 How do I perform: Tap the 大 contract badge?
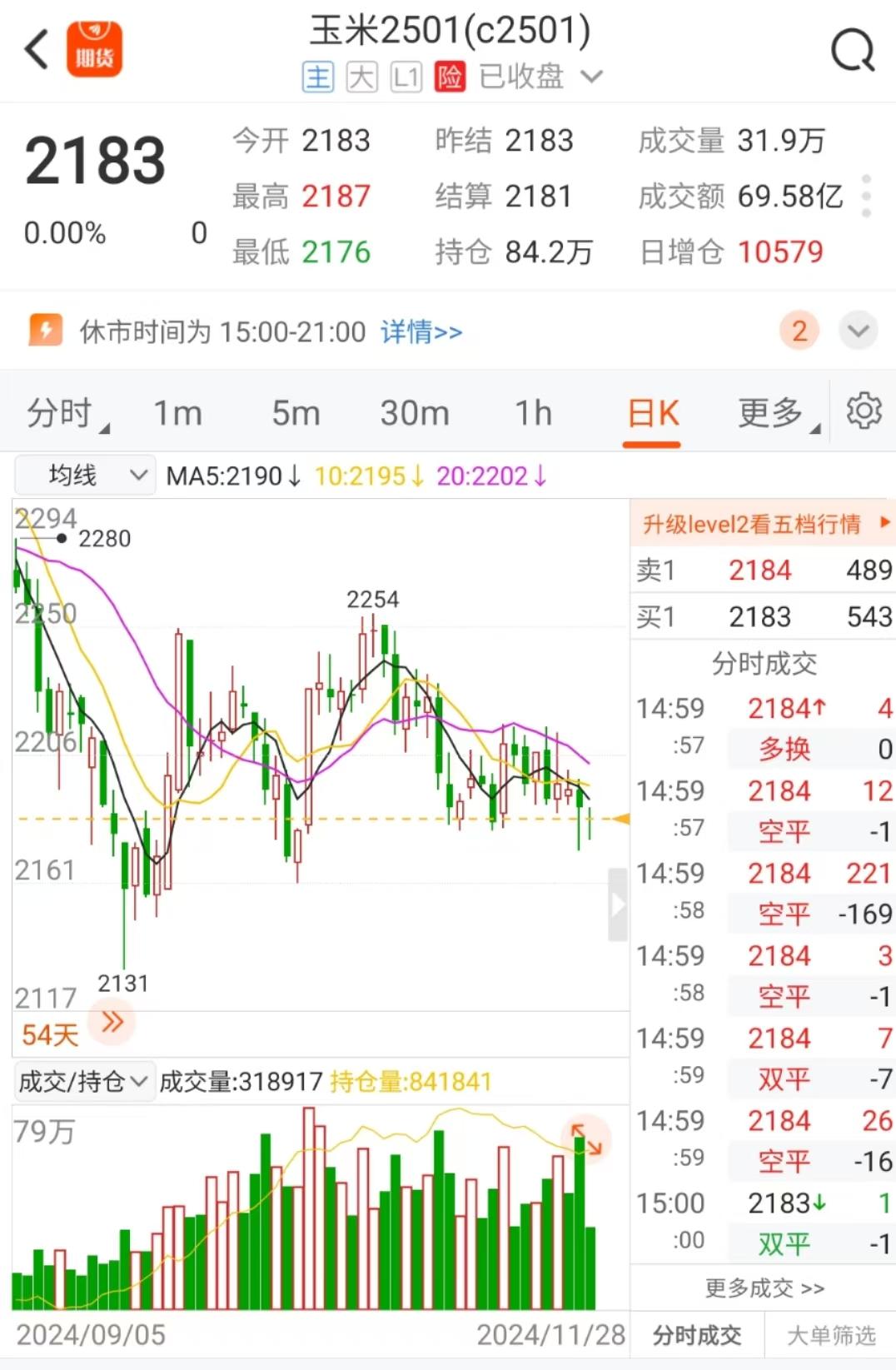click(362, 76)
